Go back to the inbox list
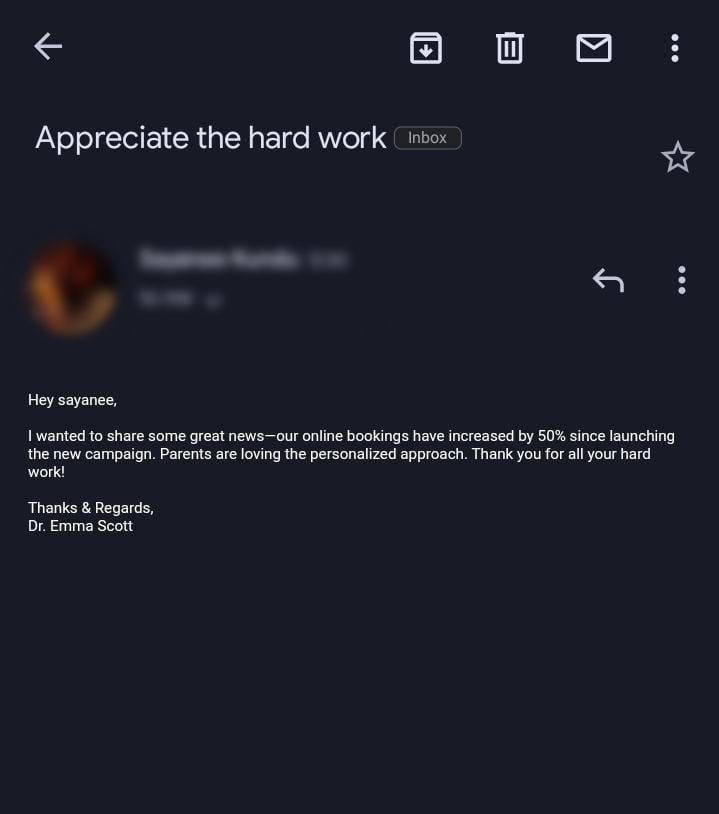719x814 pixels. [48, 46]
